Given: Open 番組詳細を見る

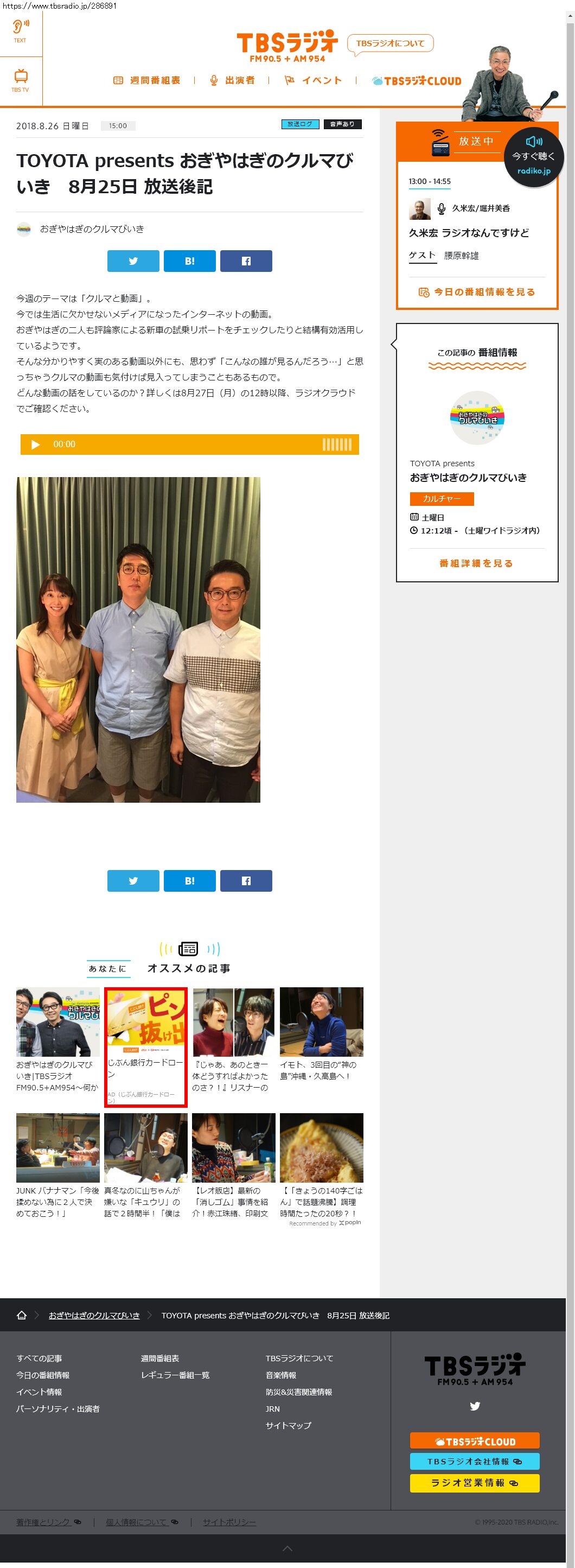Looking at the screenshot, I should (477, 564).
